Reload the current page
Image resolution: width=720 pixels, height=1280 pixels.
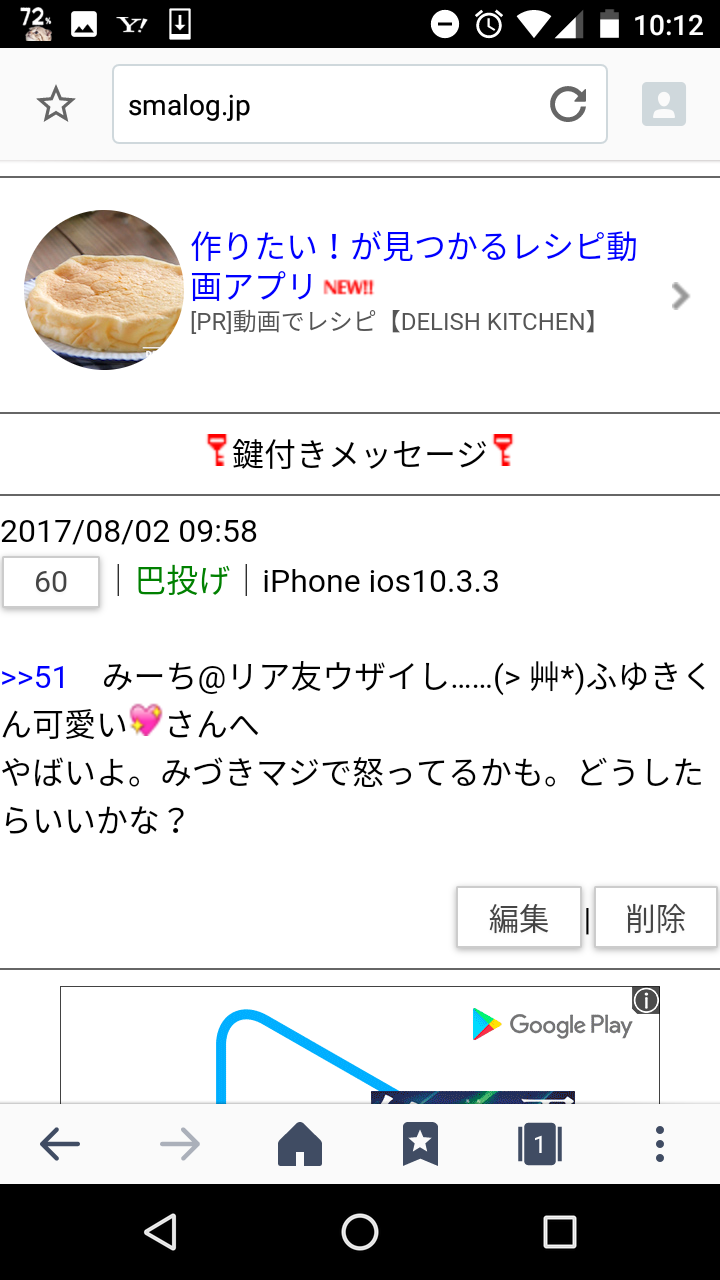568,104
